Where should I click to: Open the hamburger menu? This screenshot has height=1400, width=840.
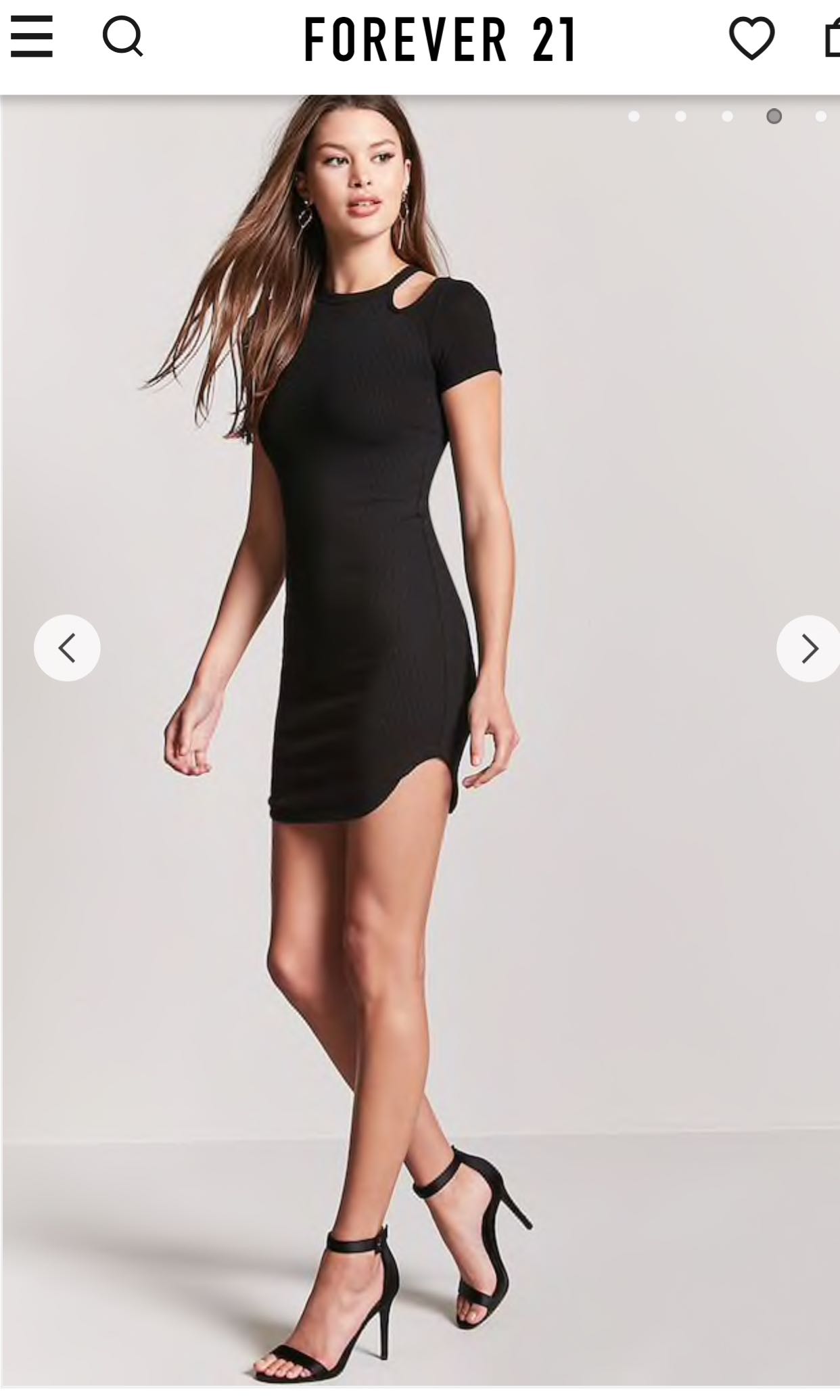(x=32, y=37)
